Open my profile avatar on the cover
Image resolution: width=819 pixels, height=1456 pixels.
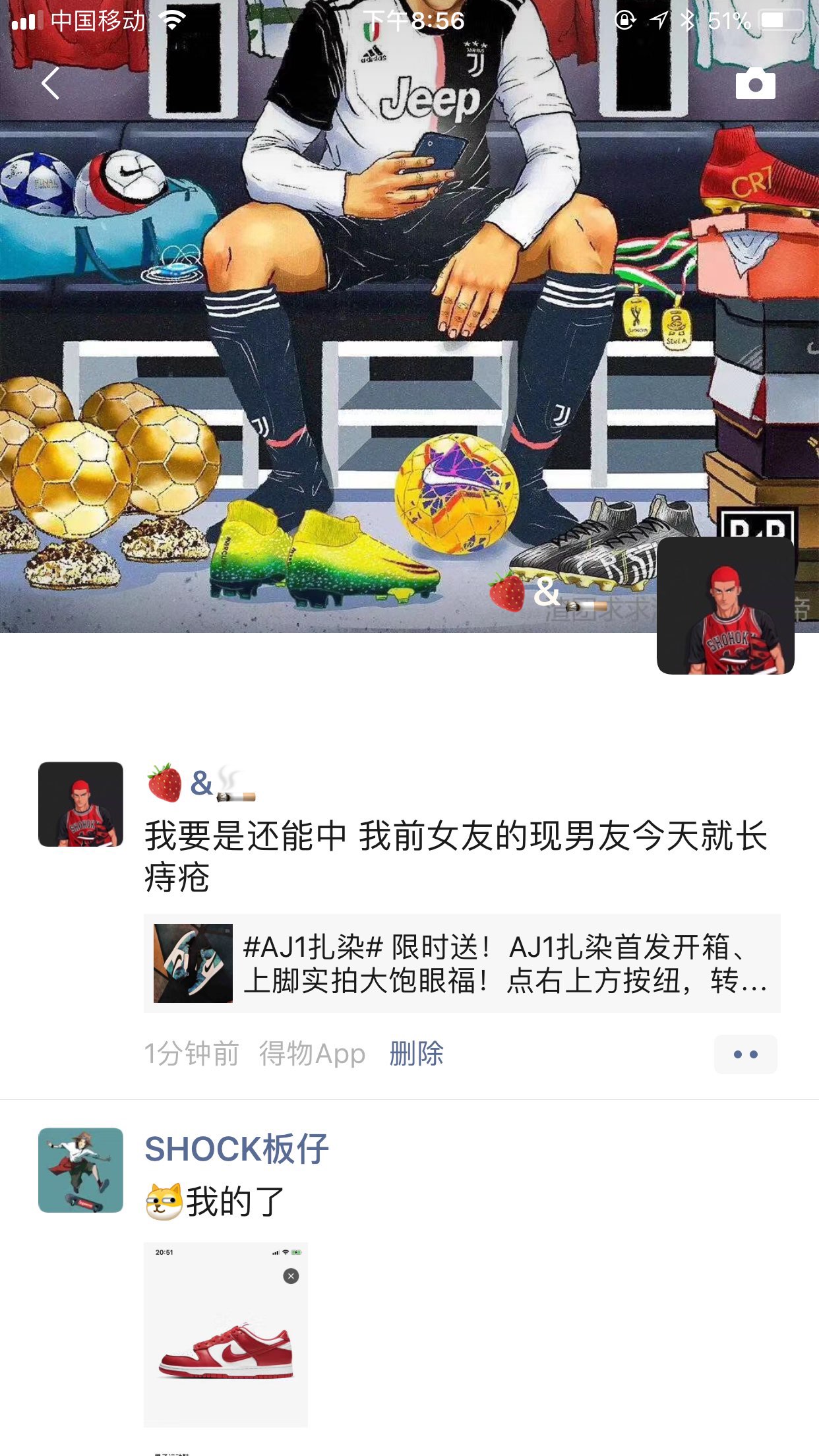click(x=725, y=605)
